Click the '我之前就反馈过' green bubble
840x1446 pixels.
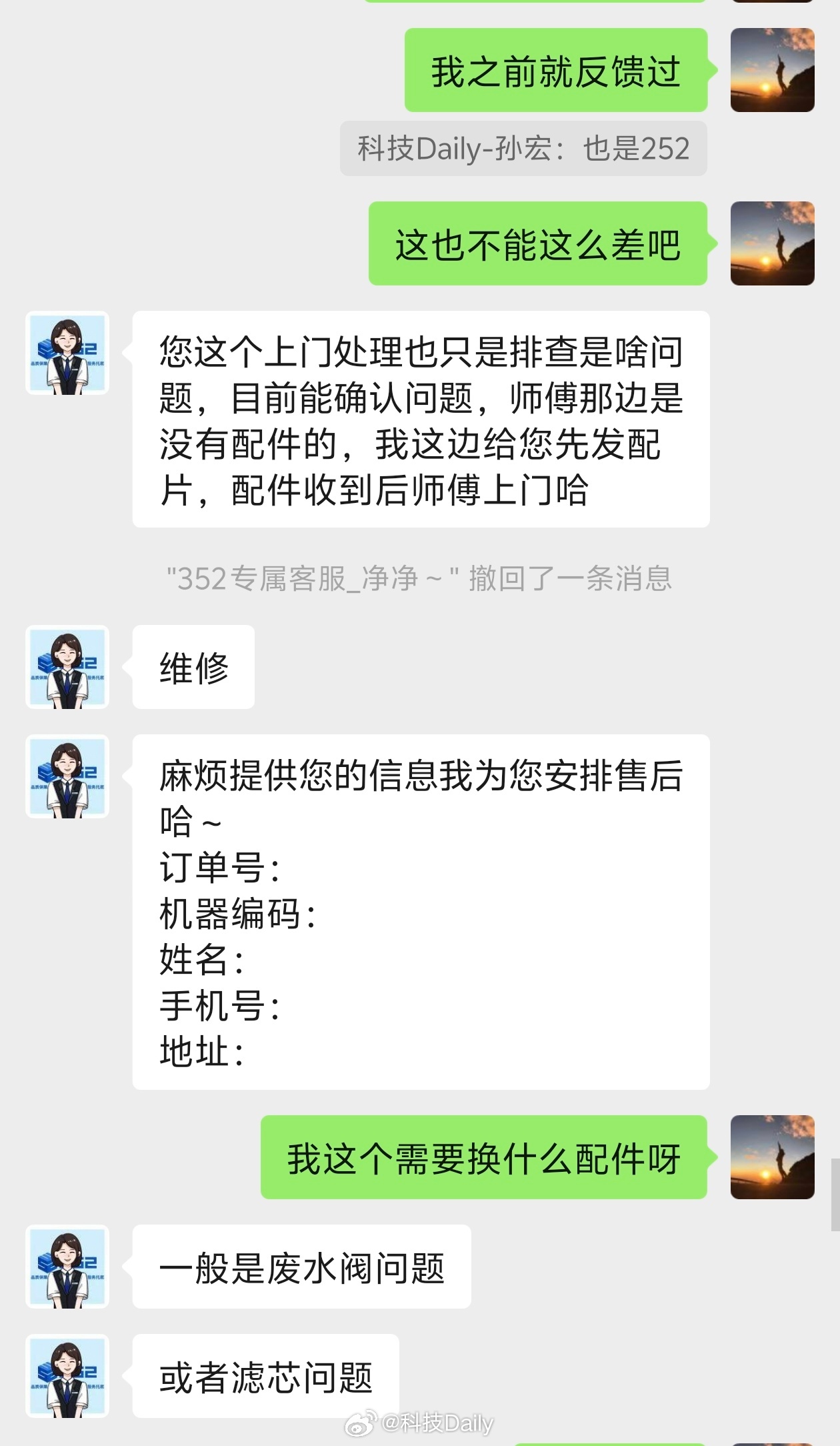[557, 70]
